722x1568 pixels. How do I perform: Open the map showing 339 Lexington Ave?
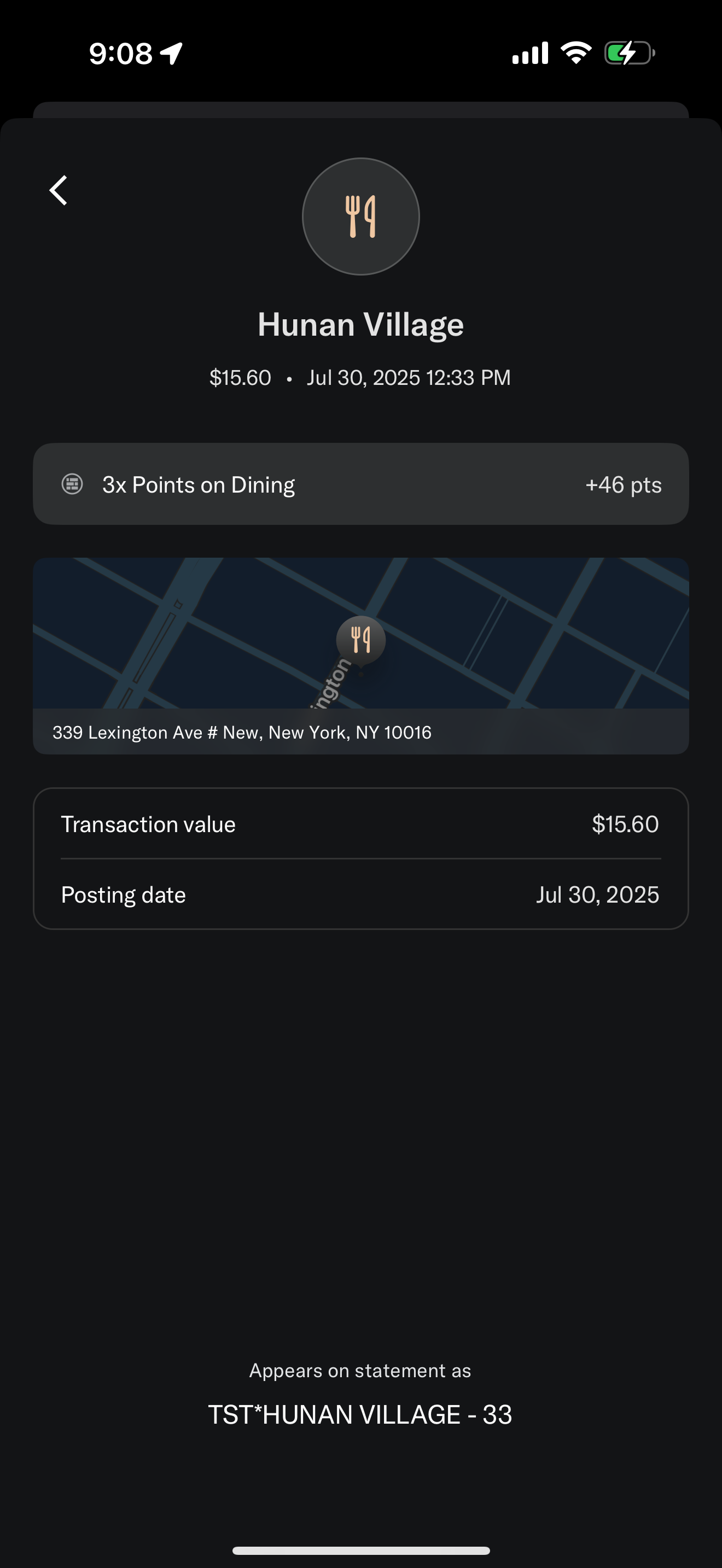point(361,656)
